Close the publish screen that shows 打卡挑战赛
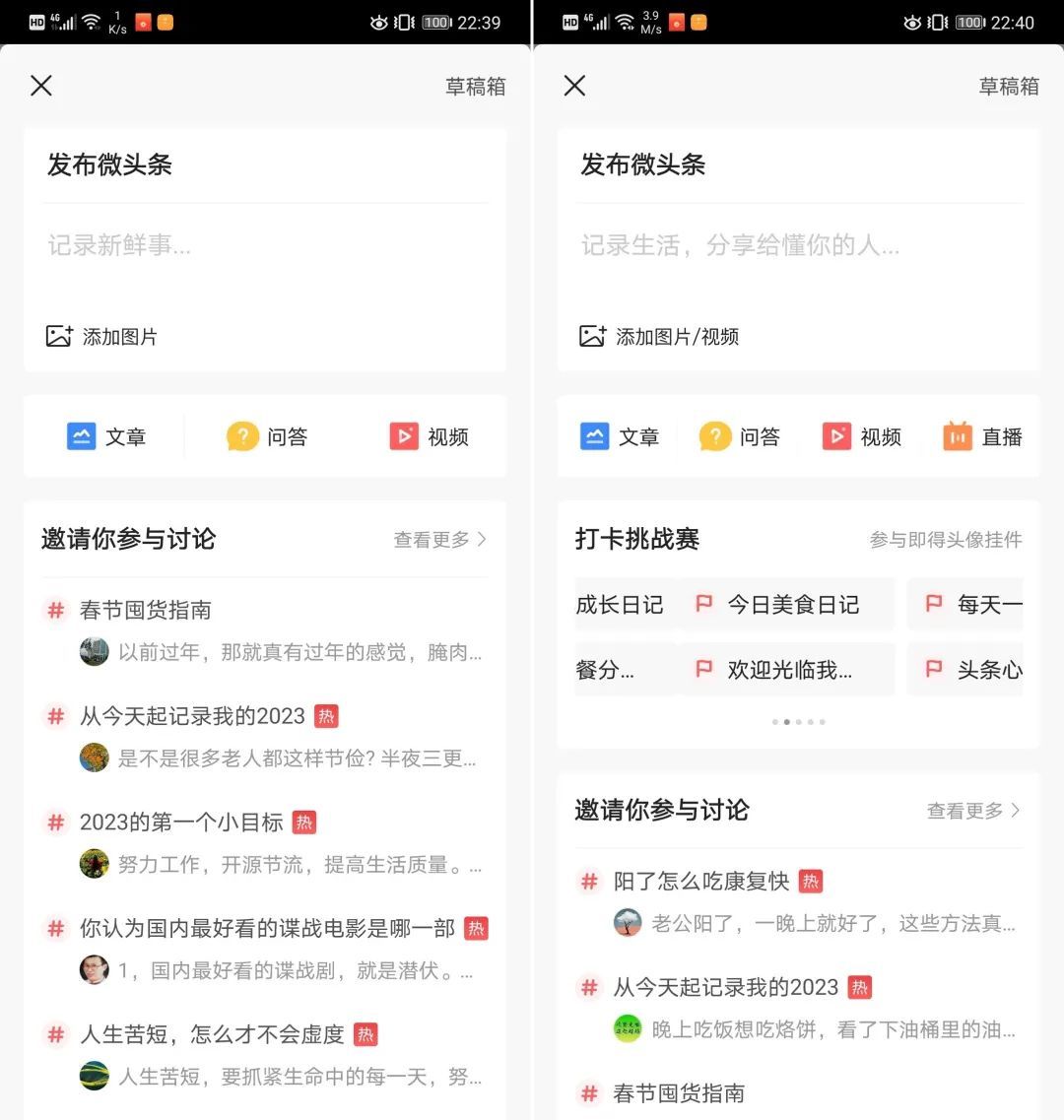The height and width of the screenshot is (1120, 1064). [574, 86]
